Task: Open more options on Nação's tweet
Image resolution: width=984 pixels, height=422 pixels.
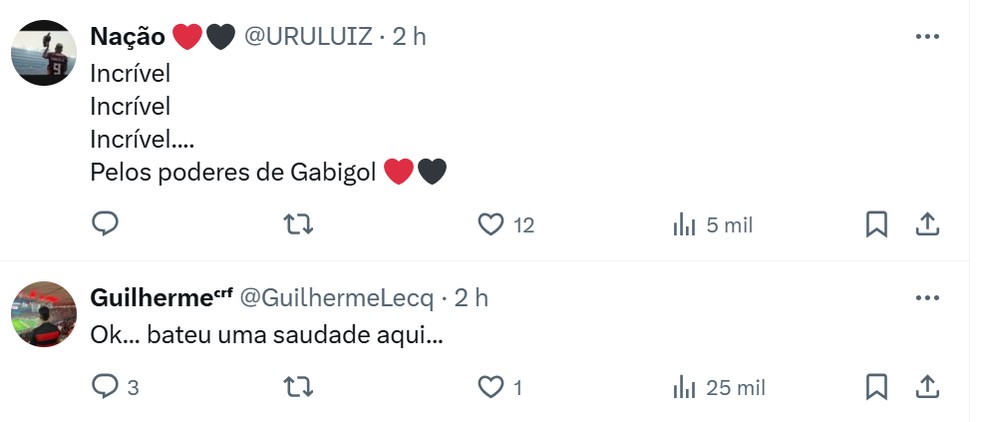Action: point(927,37)
